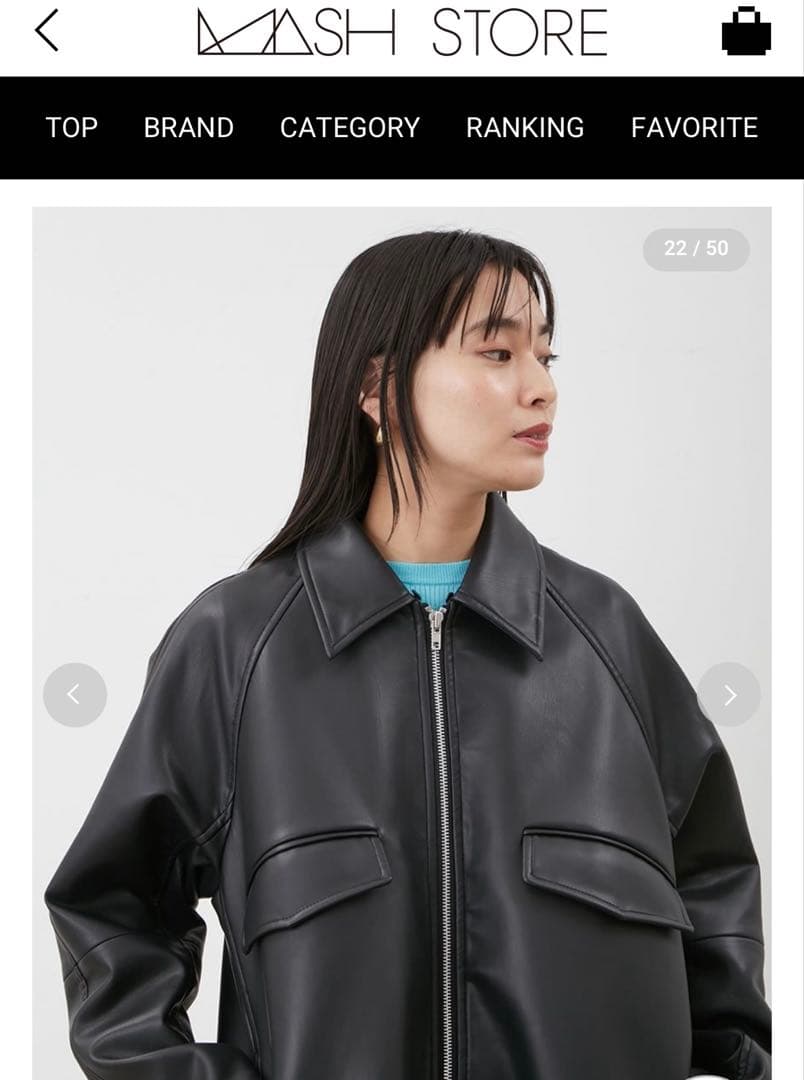Switch to the TOP tab
804x1080 pixels.
point(71,128)
